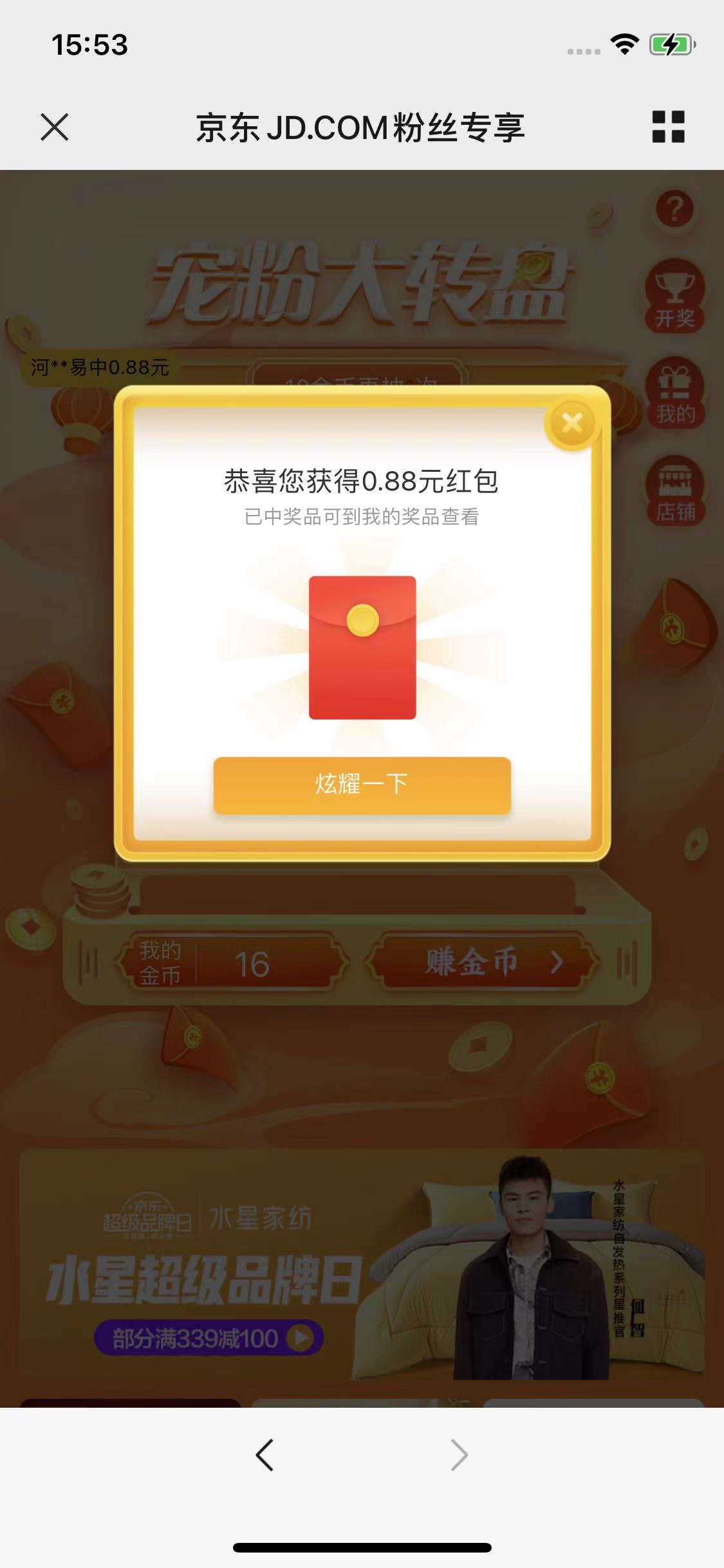Go back with the browser back arrow
Screen dimensions: 724x1568
(265, 1455)
